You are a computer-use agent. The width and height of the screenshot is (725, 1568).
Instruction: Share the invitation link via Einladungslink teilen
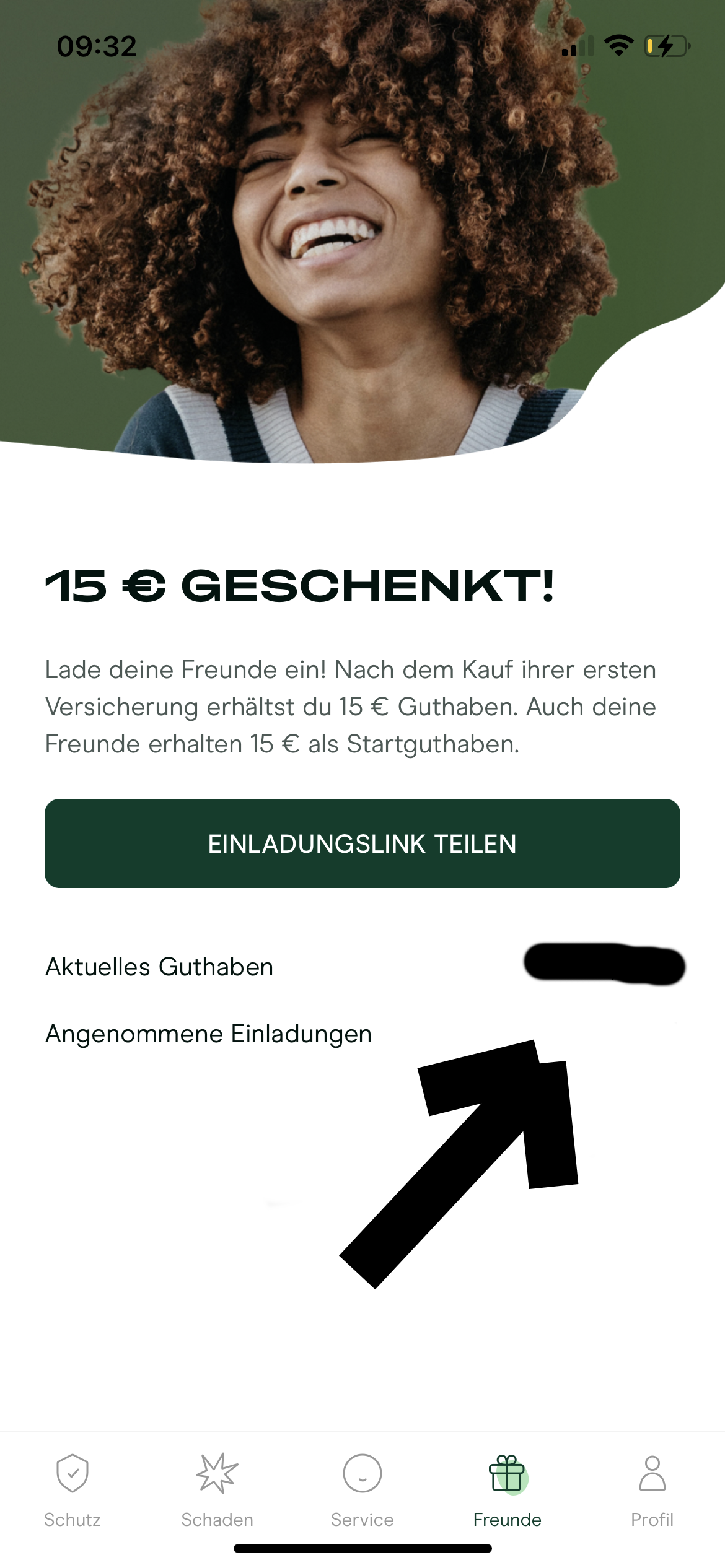coord(362,843)
